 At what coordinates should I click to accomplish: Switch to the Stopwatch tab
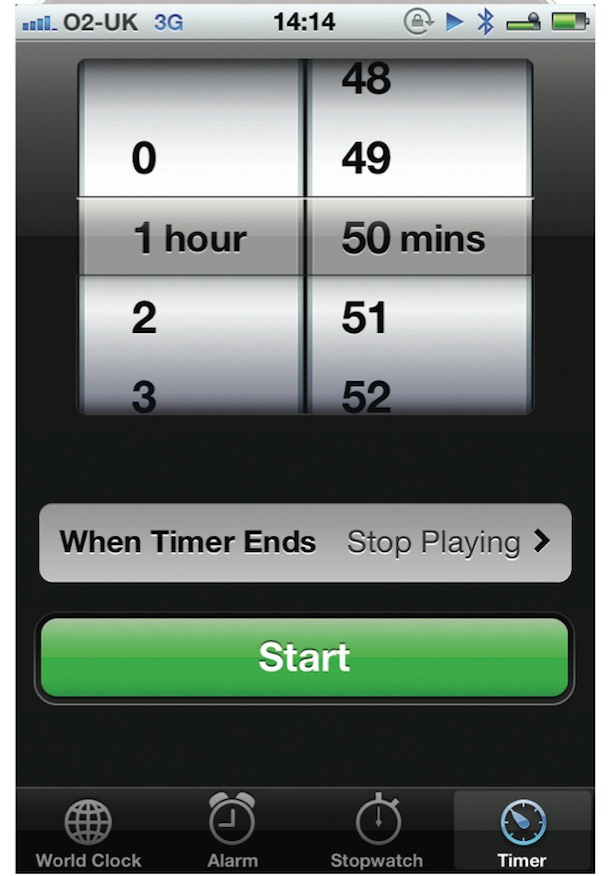[x=377, y=830]
